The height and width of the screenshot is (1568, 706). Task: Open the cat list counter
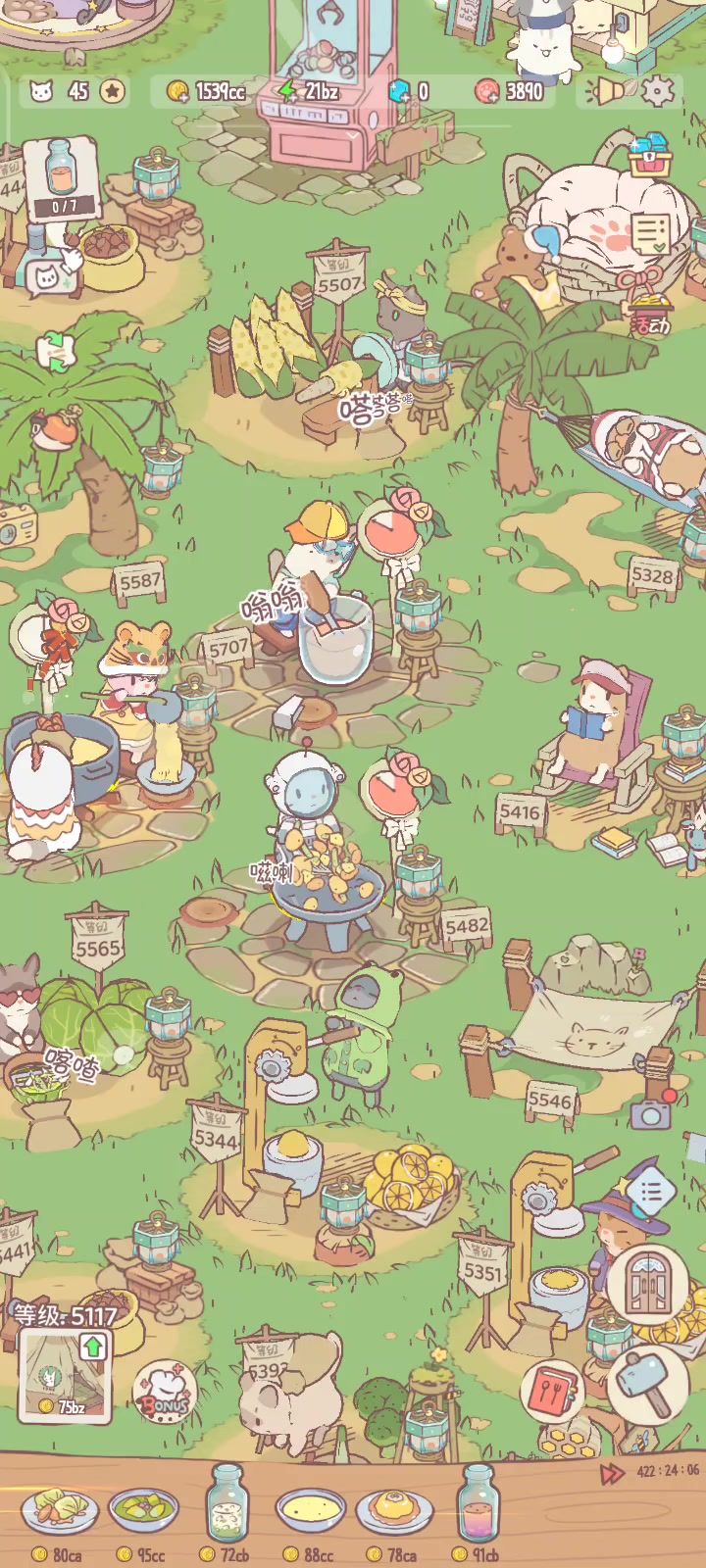pos(59,91)
